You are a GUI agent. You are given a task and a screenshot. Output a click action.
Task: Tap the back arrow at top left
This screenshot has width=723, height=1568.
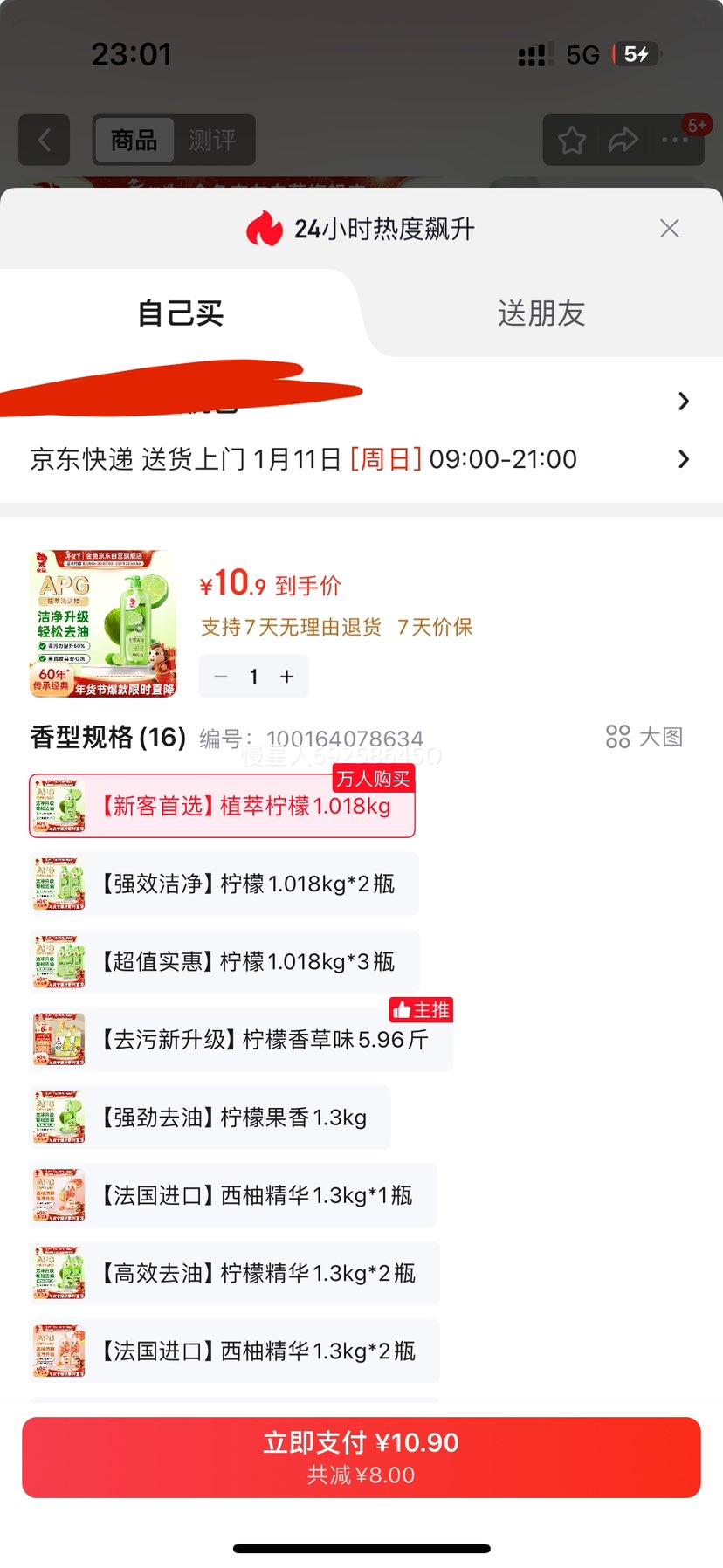(x=44, y=140)
